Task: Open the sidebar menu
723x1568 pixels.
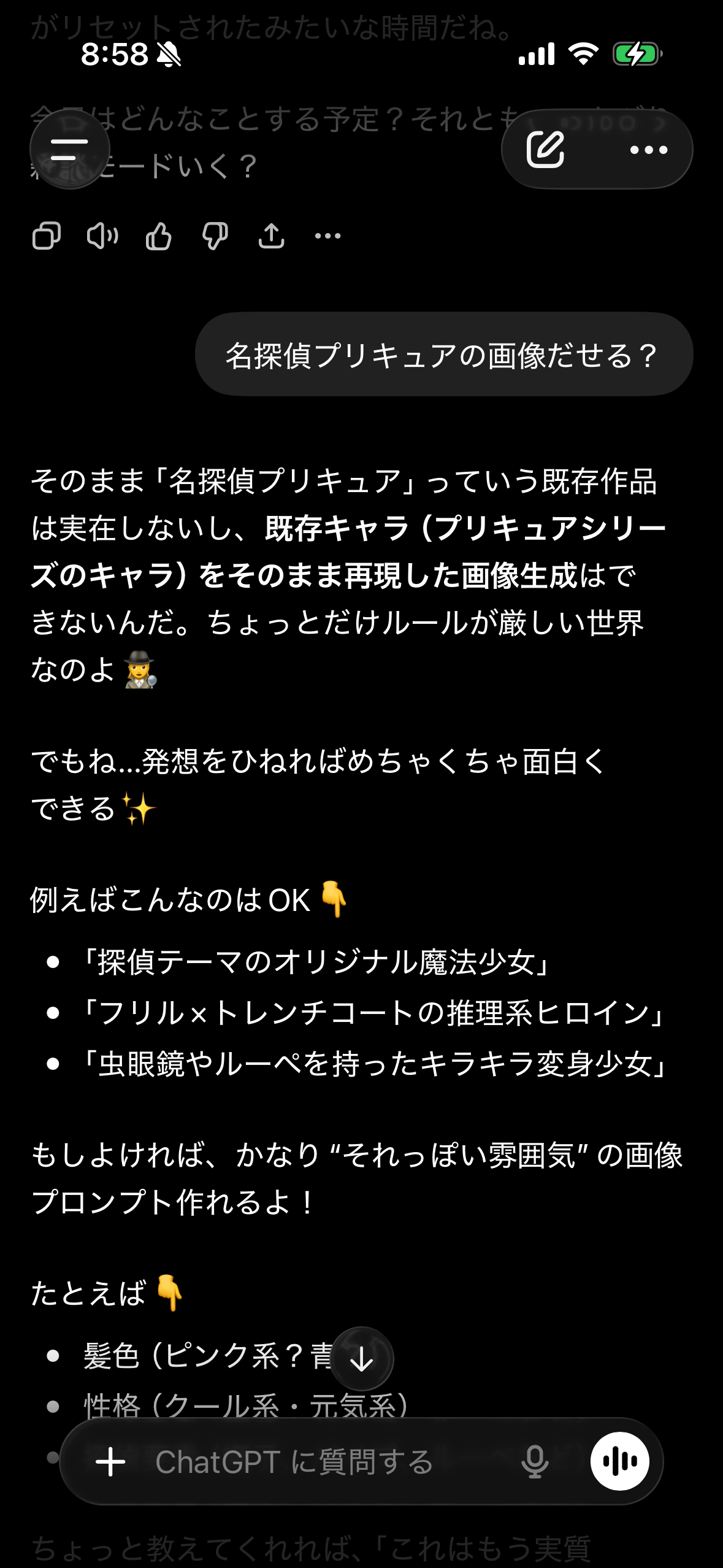Action: [69, 149]
